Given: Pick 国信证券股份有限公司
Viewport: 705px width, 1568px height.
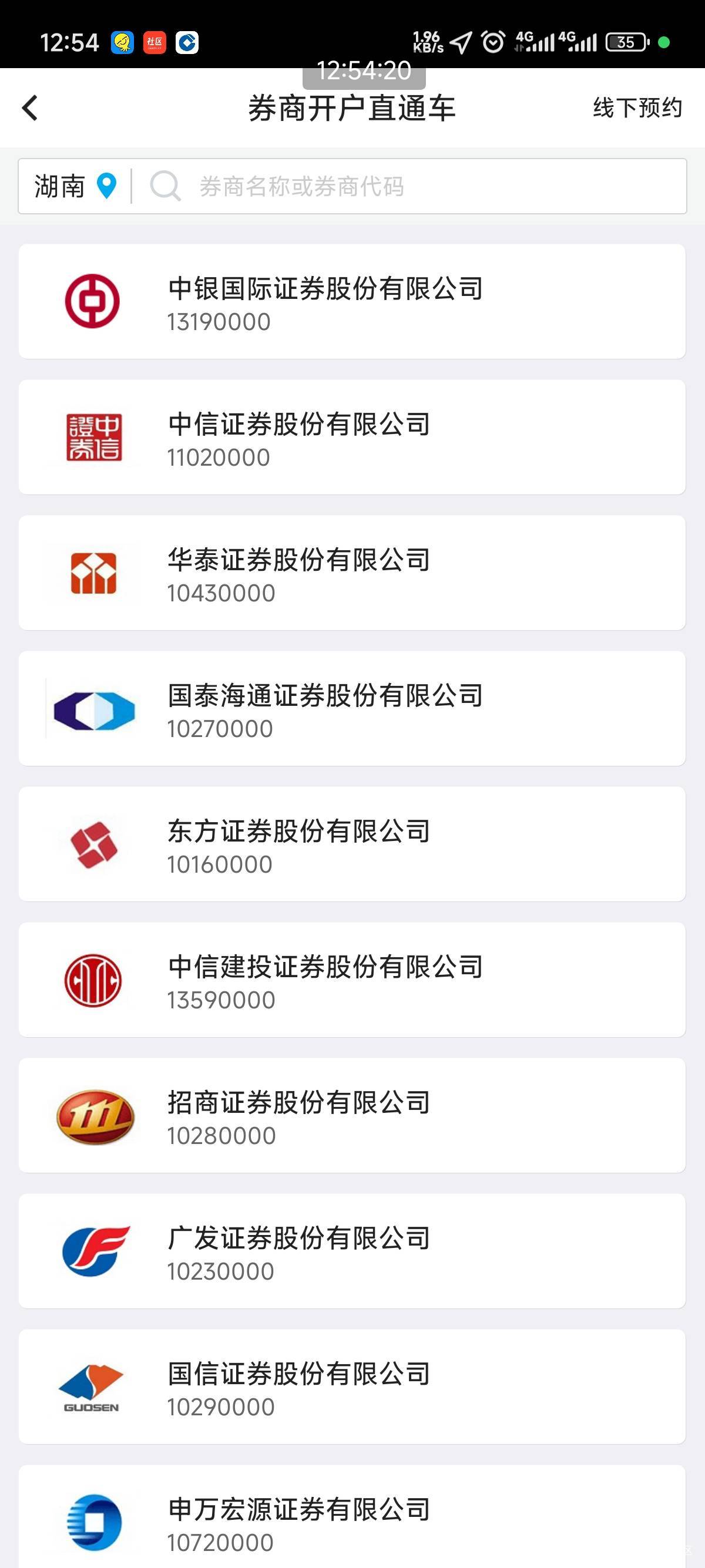Looking at the screenshot, I should (352, 1387).
